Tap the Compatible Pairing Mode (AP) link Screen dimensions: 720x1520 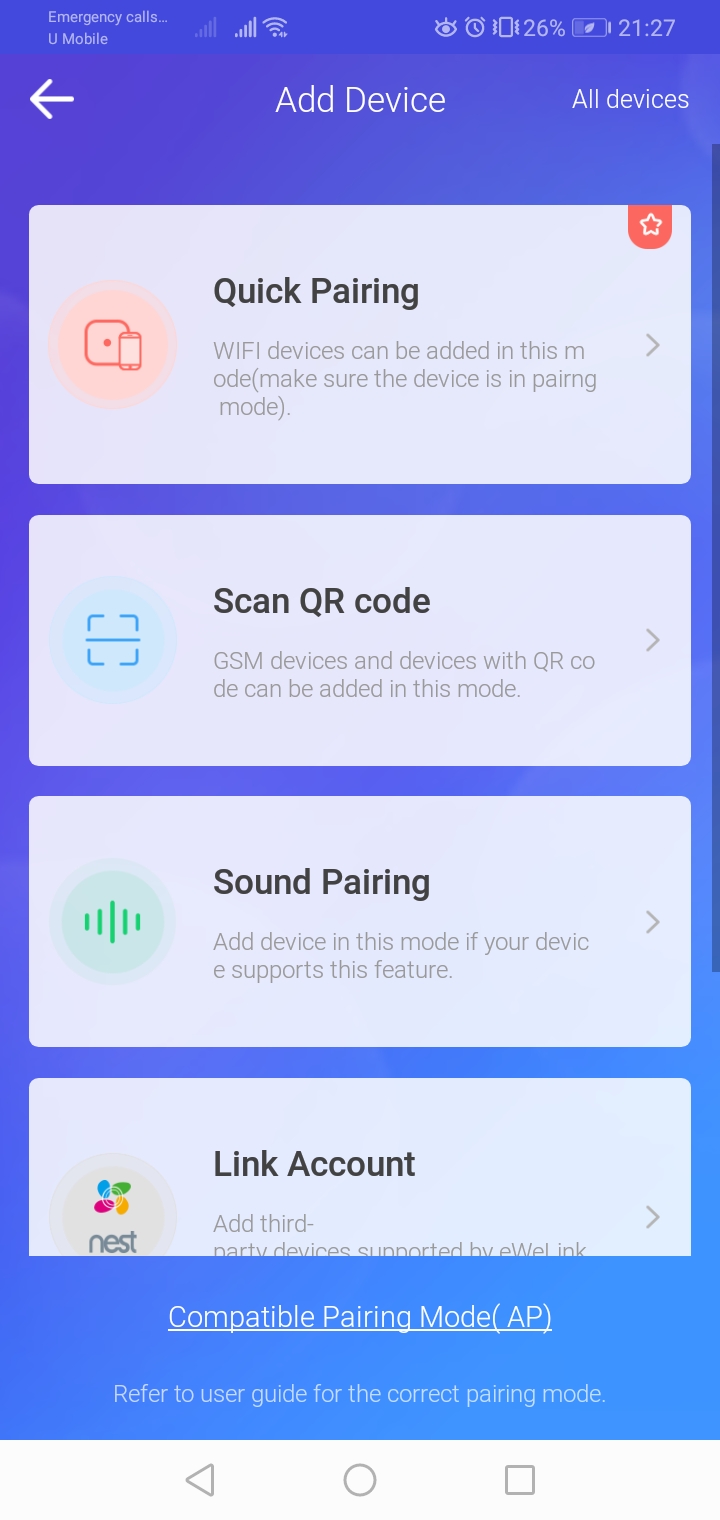(x=360, y=1317)
